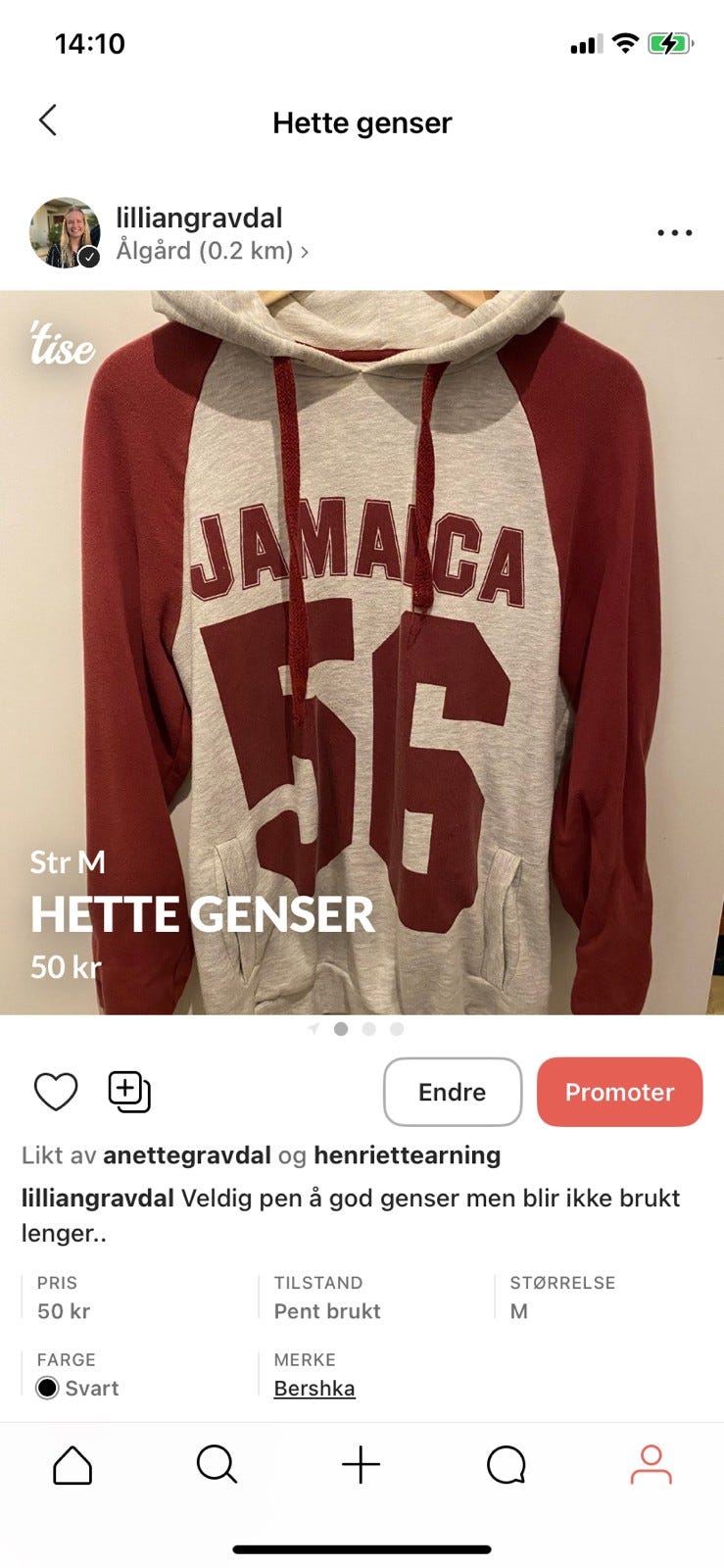Tap the plus icon to create new listing
The height and width of the screenshot is (1568, 724).
pos(362,1465)
